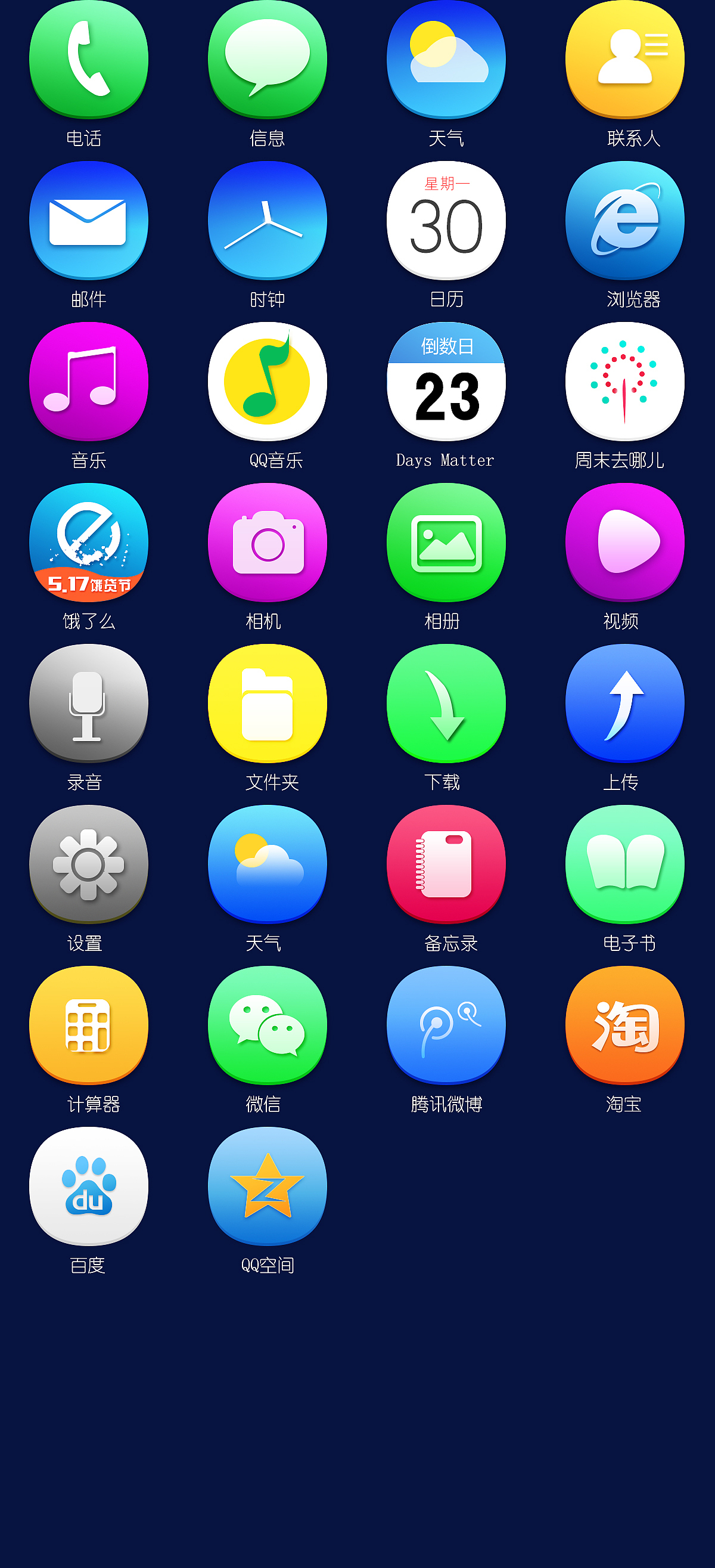Open 淘宝 Taobao shopping app
Image resolution: width=715 pixels, height=1568 pixels.
[624, 1025]
